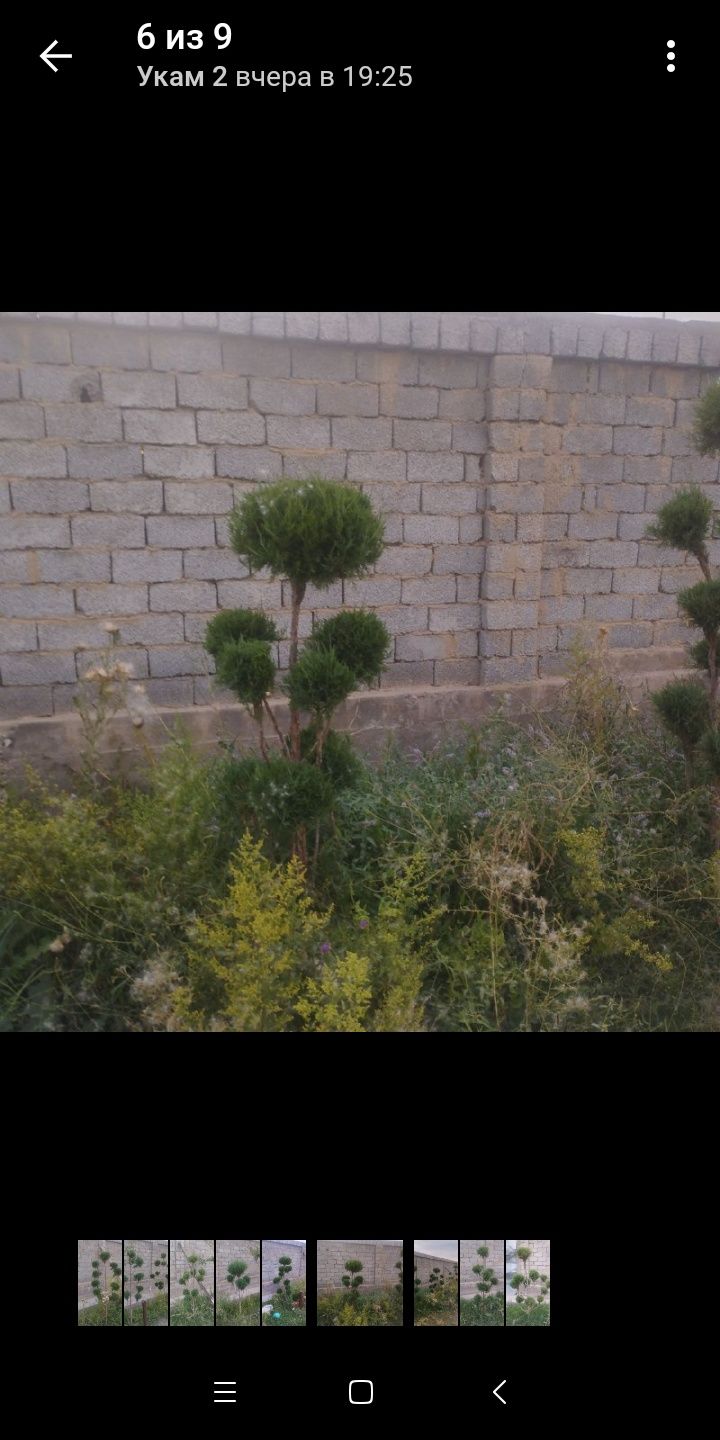
Task: Open the eighth photo thumbnail
Action: coord(482,1283)
